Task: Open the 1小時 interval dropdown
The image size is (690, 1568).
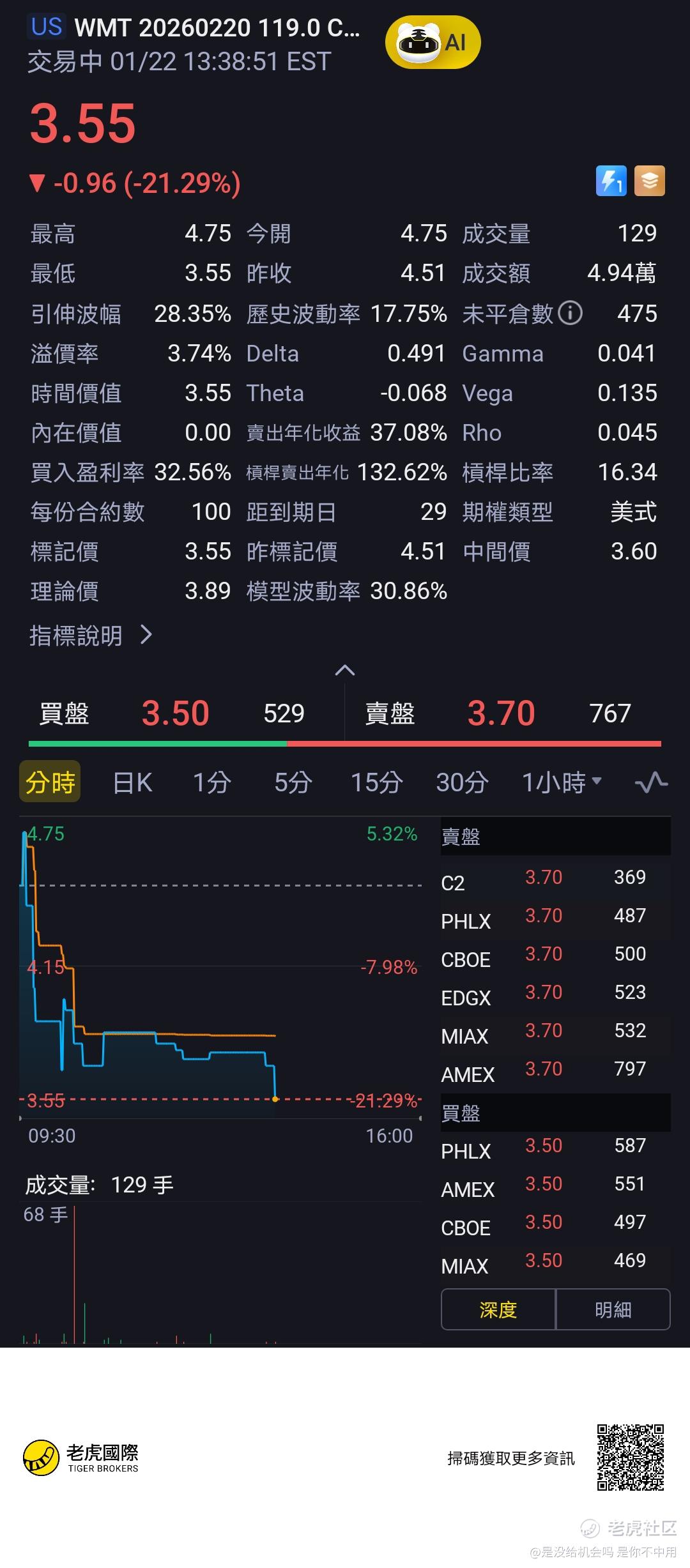Action: click(561, 782)
